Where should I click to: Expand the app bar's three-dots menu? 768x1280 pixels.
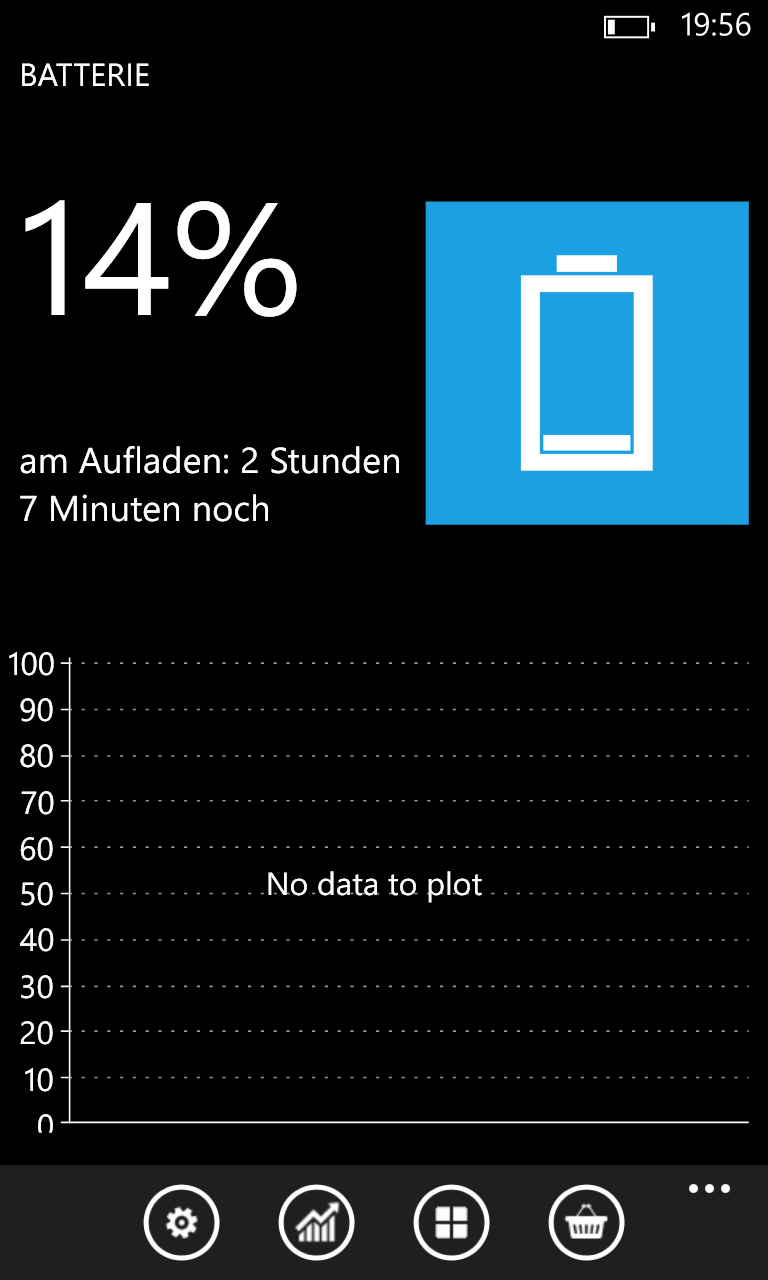(709, 1189)
